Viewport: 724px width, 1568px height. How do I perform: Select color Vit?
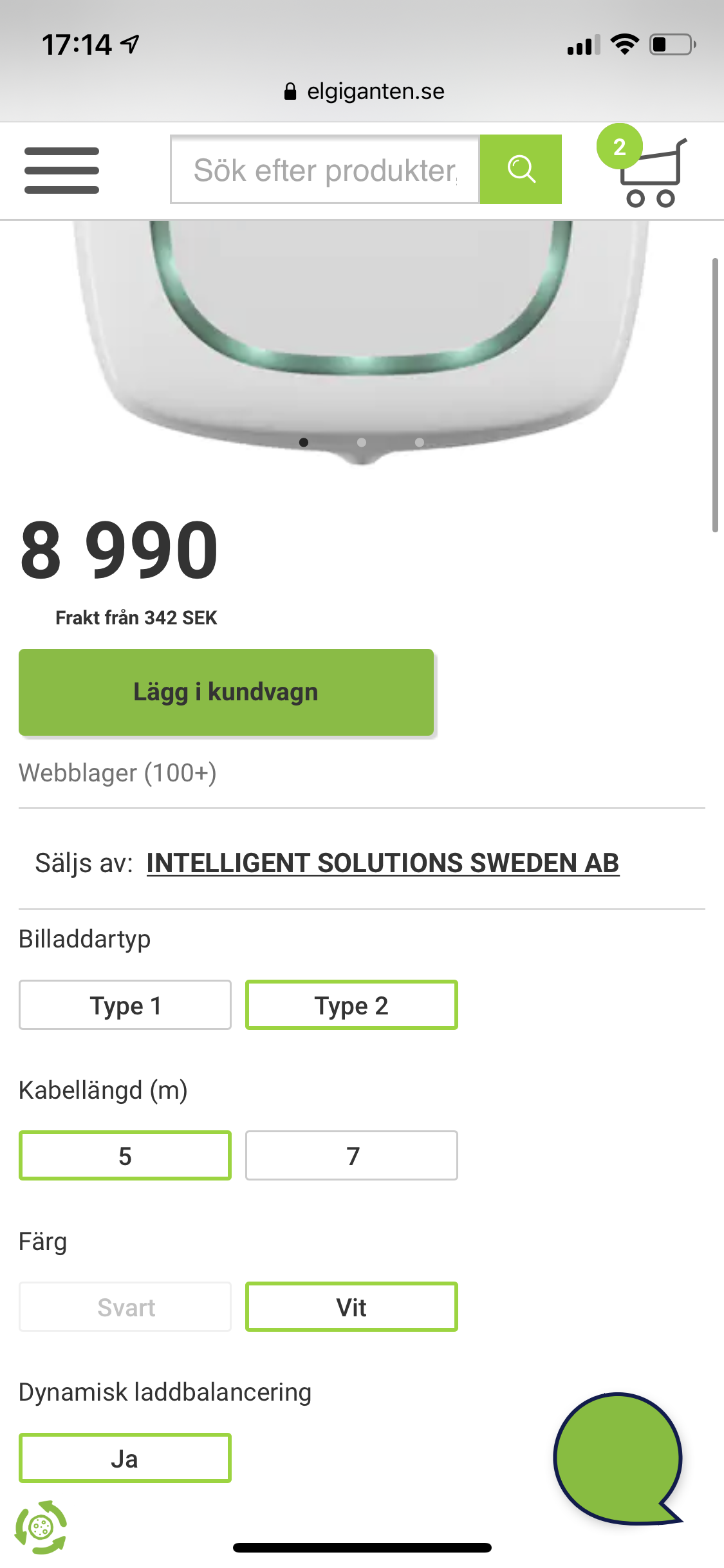coord(351,1307)
